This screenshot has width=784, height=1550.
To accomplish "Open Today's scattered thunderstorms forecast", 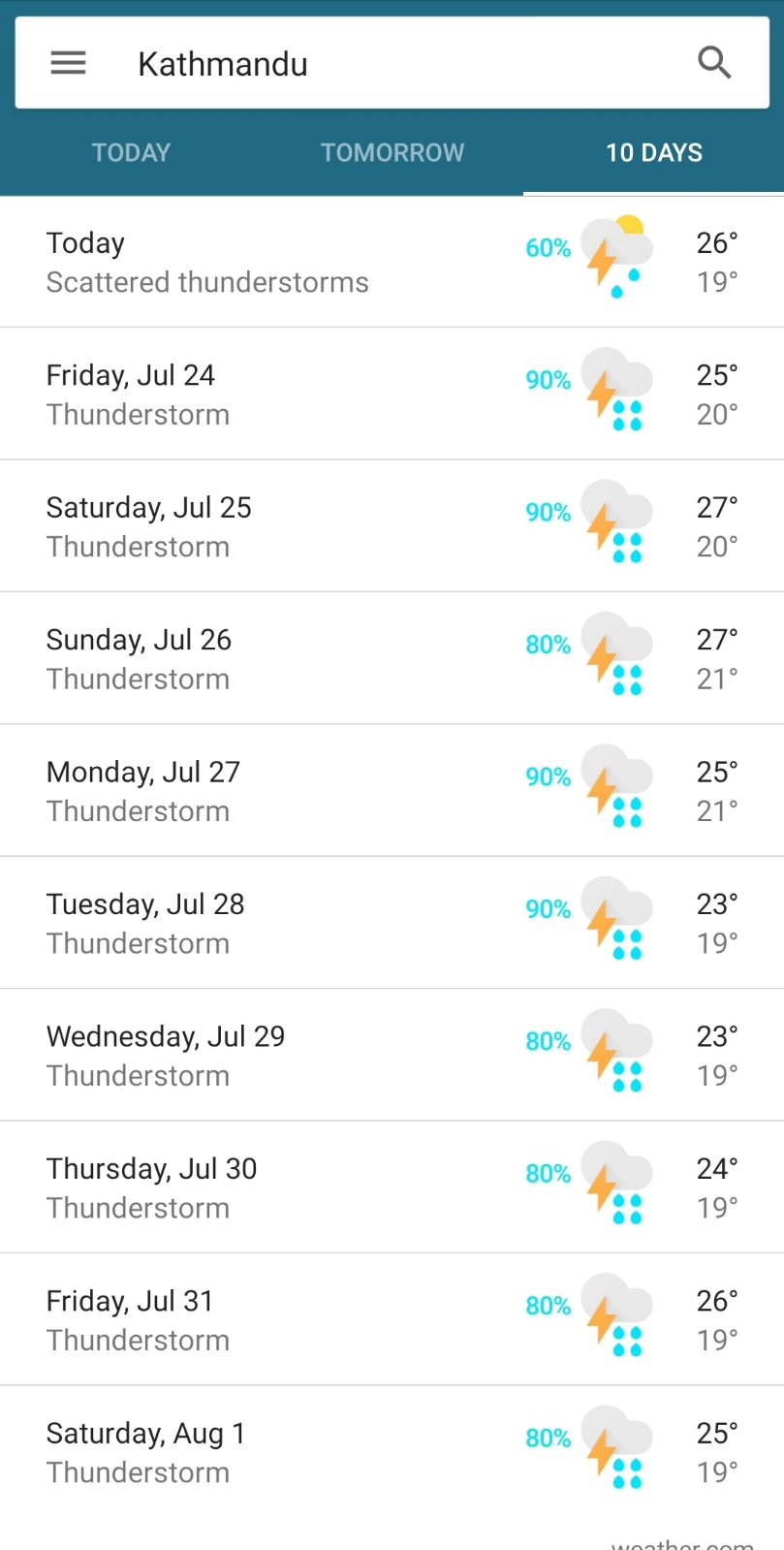I will point(392,262).
